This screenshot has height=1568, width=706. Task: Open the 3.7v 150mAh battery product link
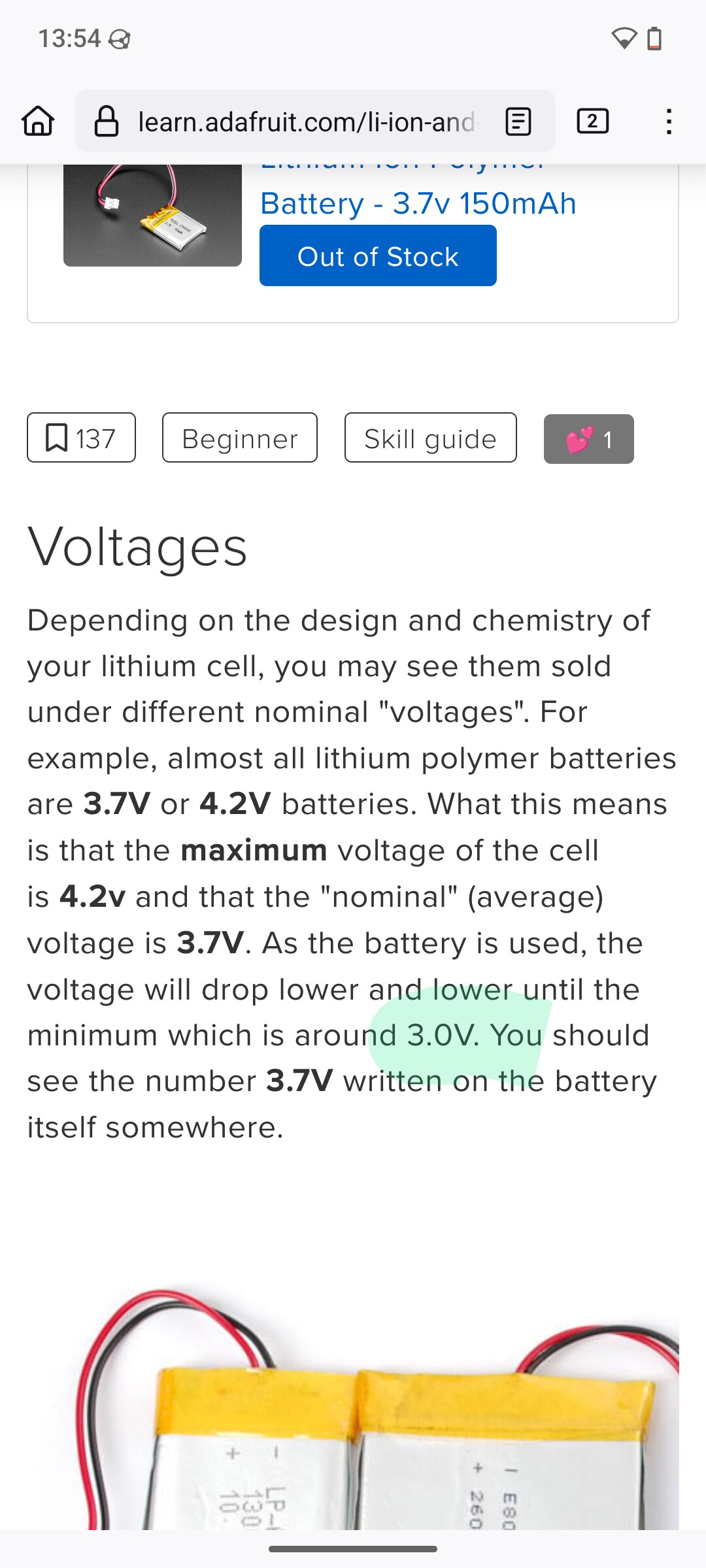coord(418,203)
